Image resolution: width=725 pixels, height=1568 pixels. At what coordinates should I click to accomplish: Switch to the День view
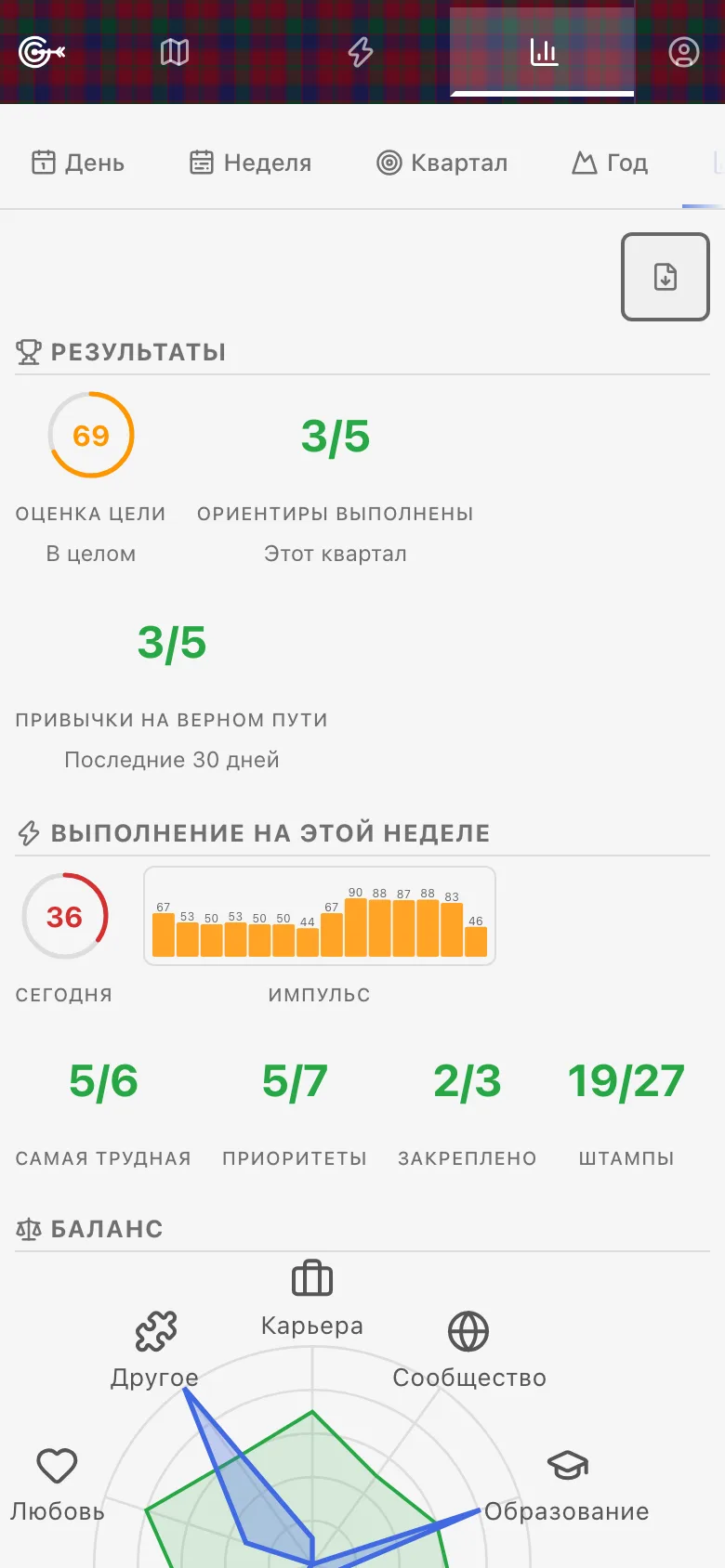pos(78,163)
